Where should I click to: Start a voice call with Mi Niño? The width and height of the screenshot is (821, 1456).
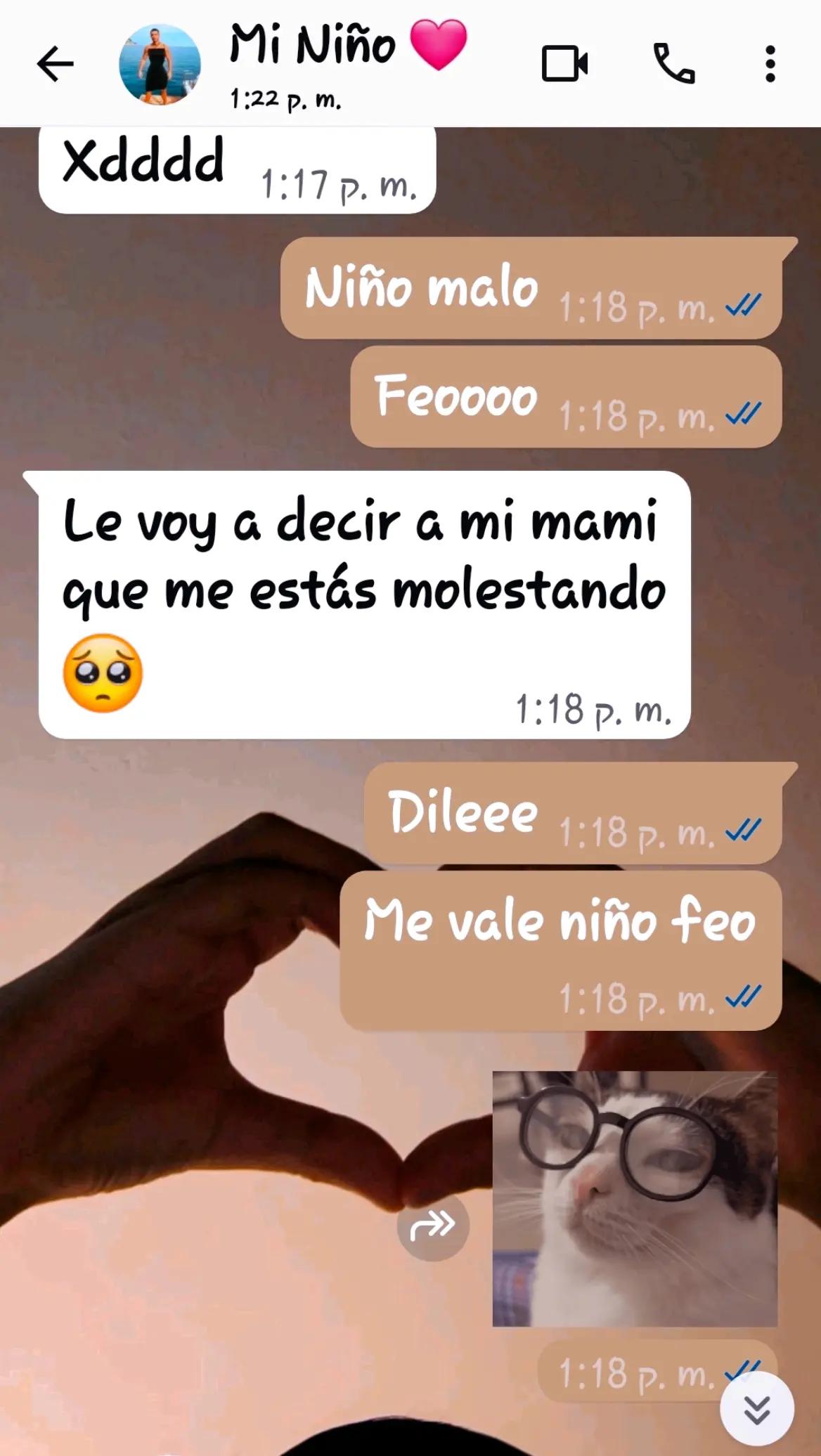pyautogui.click(x=674, y=63)
